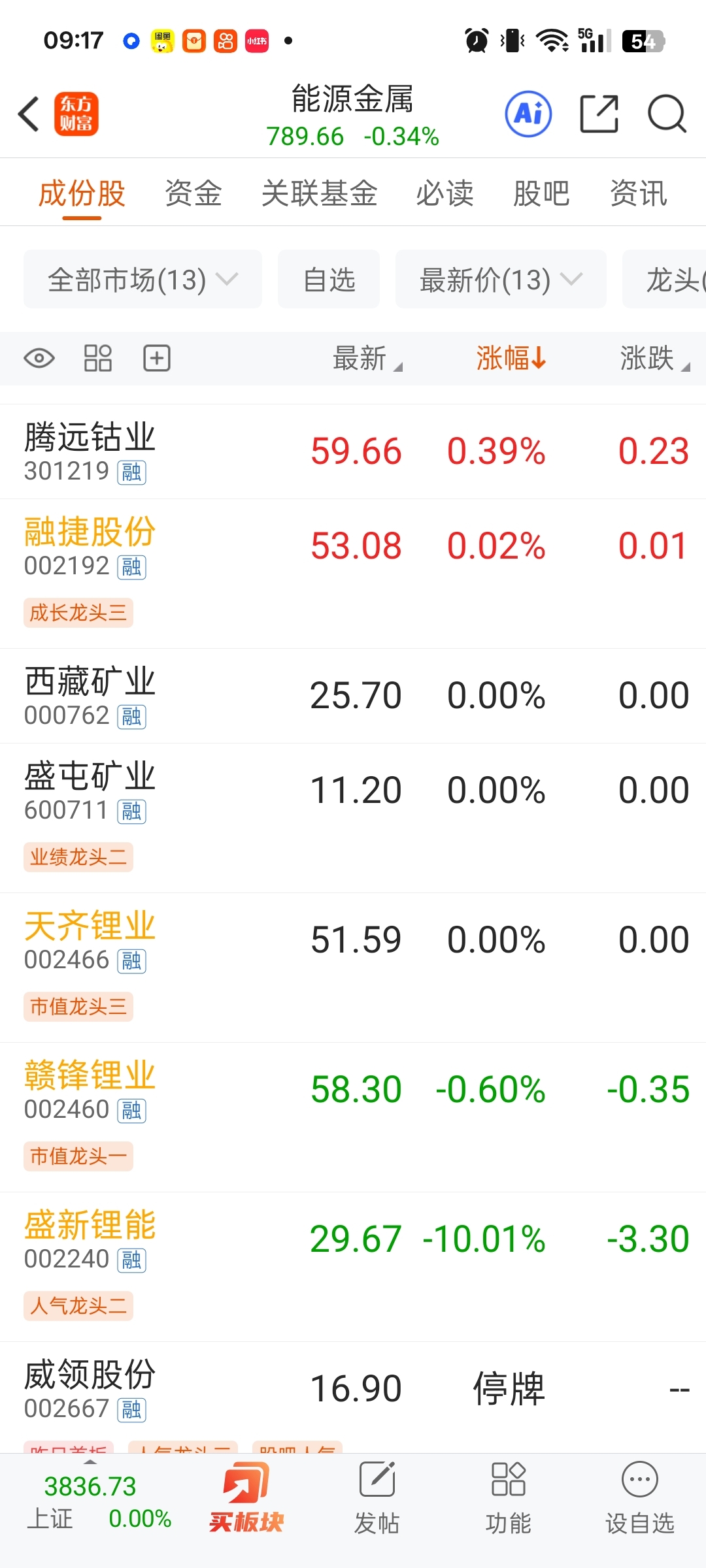This screenshot has height=1568, width=706.
Task: Toggle the eye visibility icon
Action: 39,358
